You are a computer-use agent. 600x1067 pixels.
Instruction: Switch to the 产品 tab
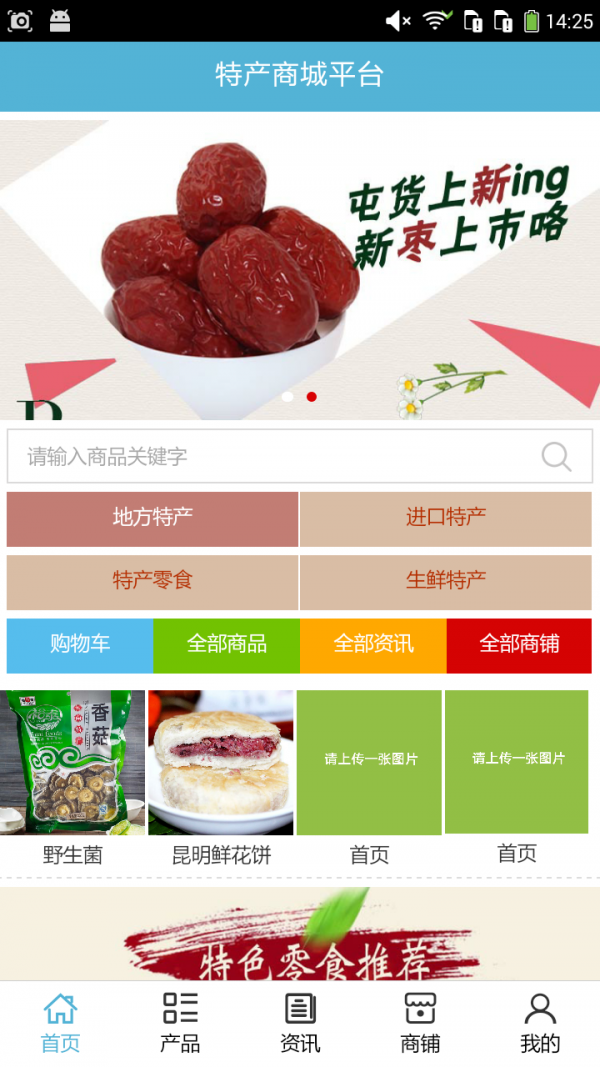180,1023
